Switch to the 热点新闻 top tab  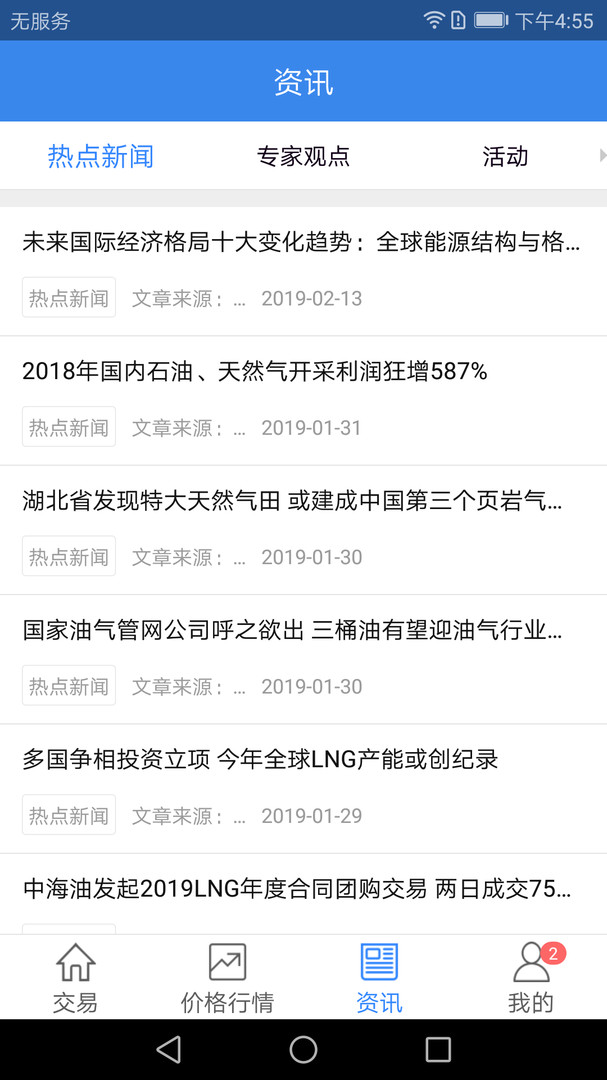click(101, 156)
